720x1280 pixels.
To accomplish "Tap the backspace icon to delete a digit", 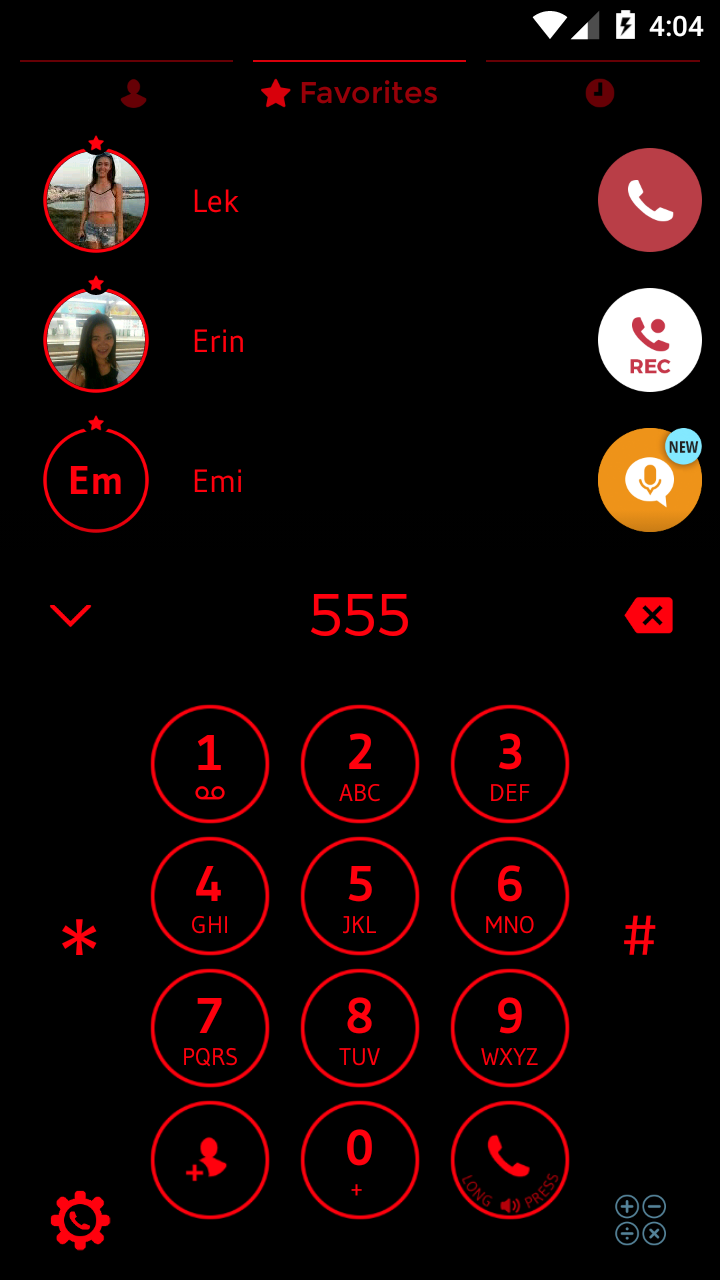I will [x=648, y=615].
